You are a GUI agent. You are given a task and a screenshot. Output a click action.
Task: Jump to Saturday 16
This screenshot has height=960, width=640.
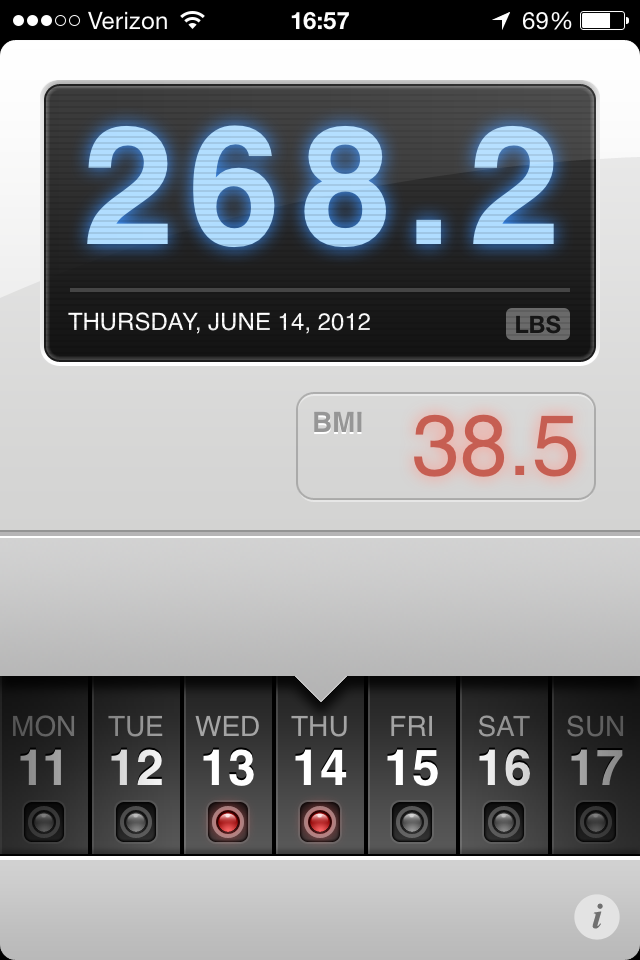pyautogui.click(x=504, y=768)
